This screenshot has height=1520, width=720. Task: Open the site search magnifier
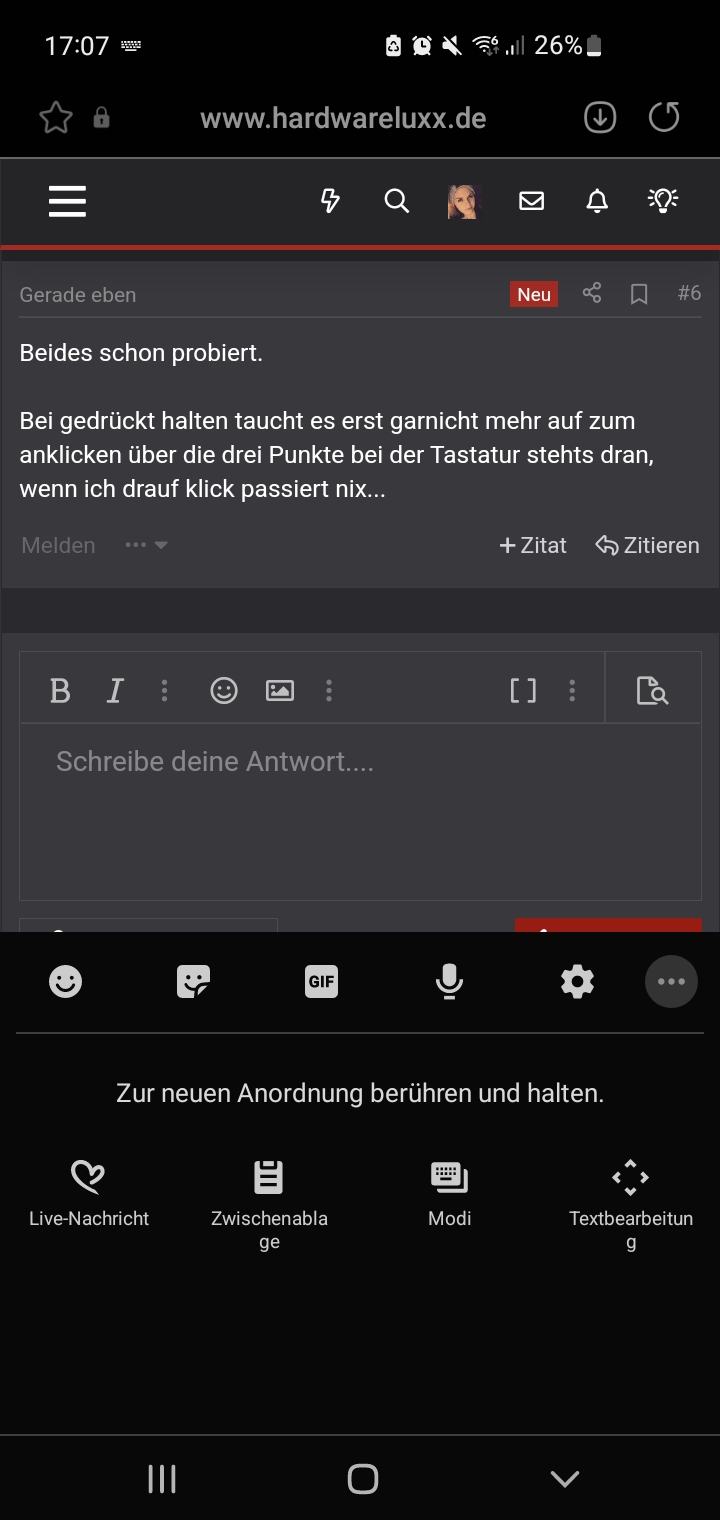(x=397, y=201)
